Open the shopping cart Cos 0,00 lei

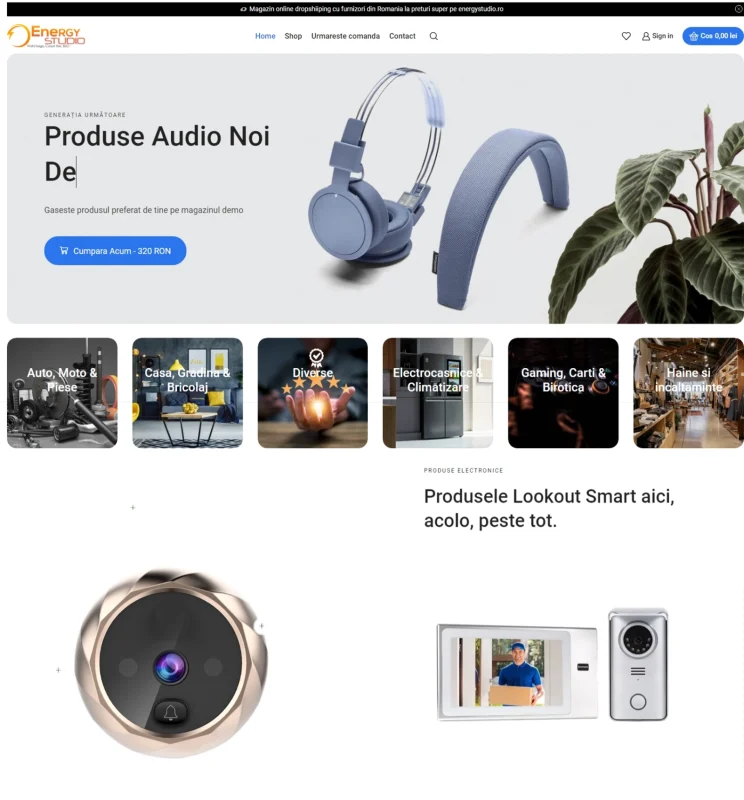coord(712,36)
